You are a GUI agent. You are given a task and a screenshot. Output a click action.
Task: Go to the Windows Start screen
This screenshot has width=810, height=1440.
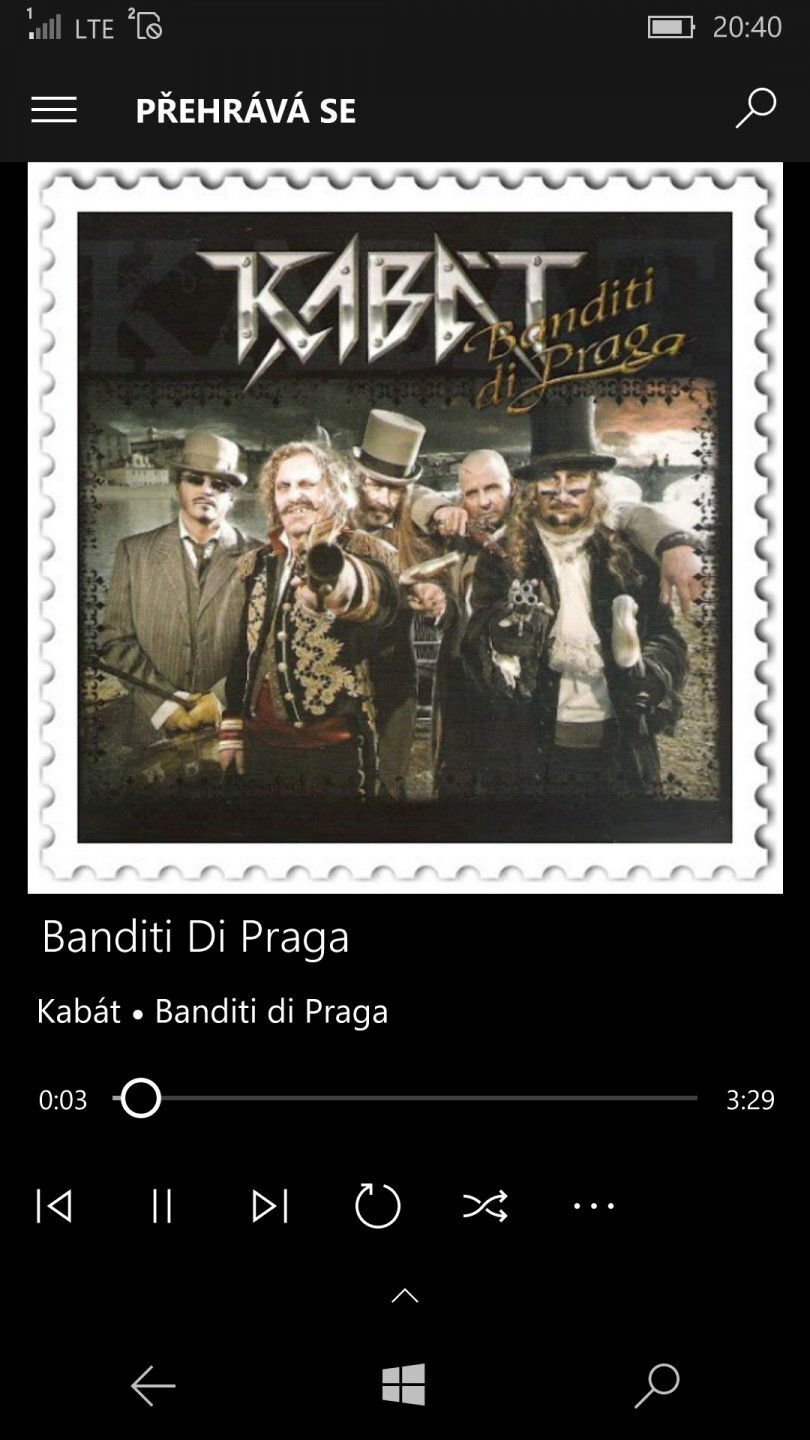[404, 1386]
